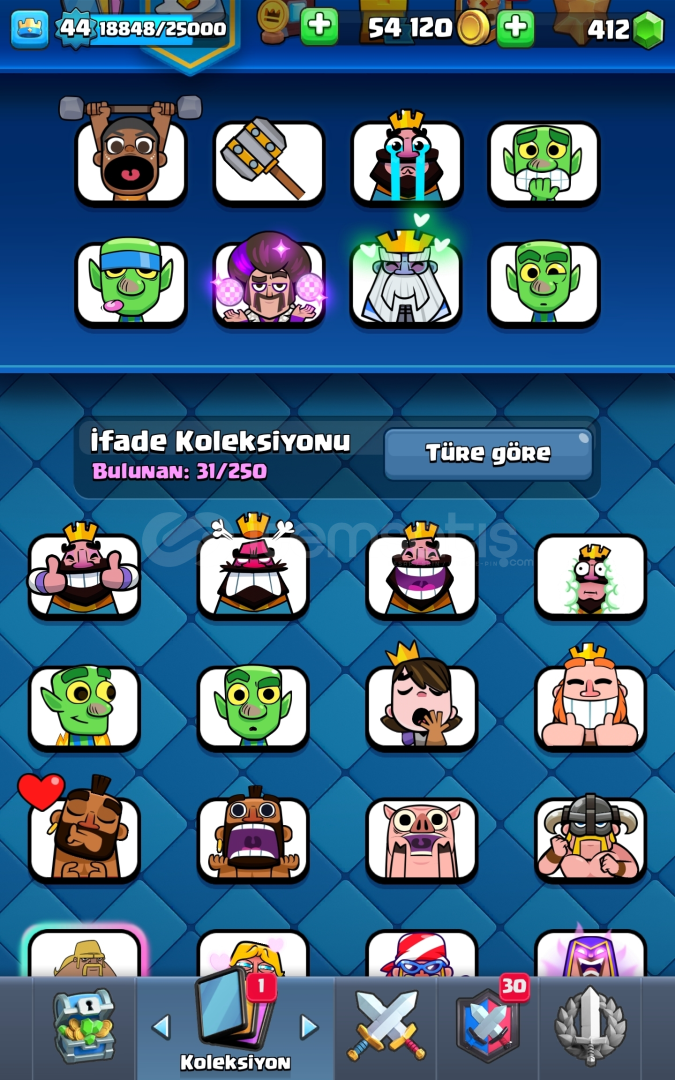This screenshot has width=675, height=1080.
Task: Pick the disco Wizard emote with pink orbs
Action: [x=269, y=283]
